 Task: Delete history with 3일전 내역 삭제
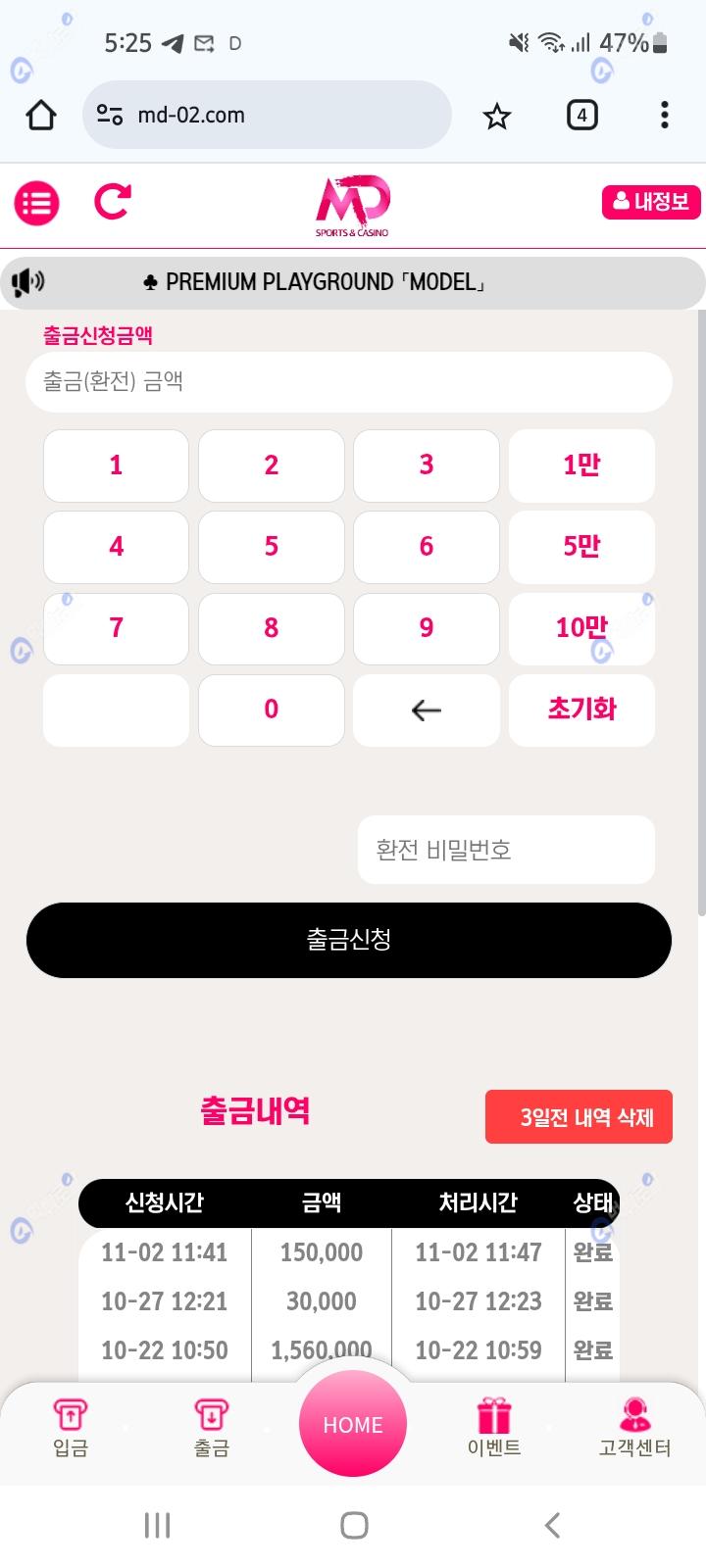(579, 1117)
